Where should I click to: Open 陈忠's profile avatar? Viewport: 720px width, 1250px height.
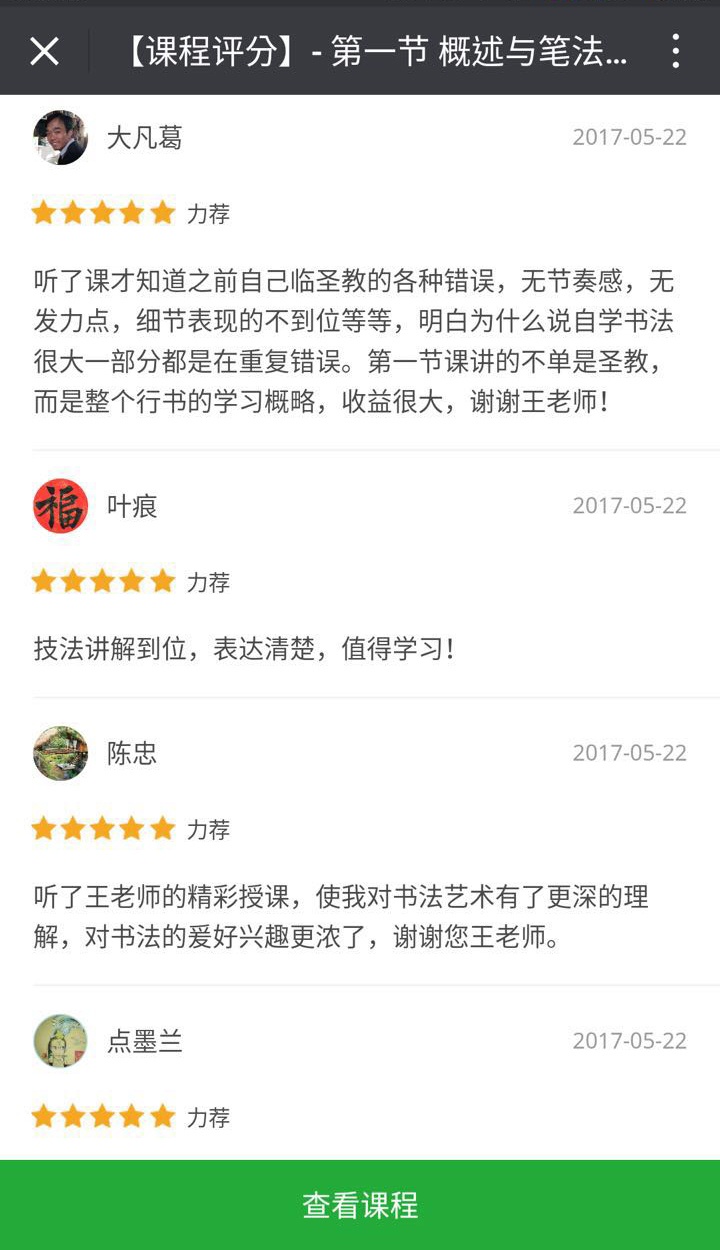60,753
